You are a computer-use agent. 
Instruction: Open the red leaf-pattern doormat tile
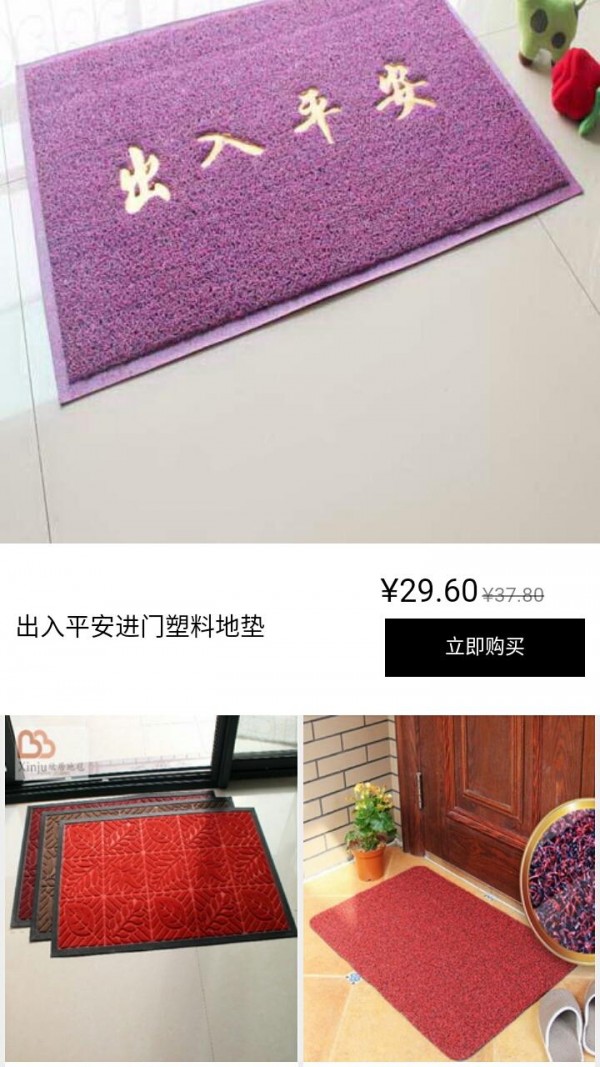(x=151, y=888)
